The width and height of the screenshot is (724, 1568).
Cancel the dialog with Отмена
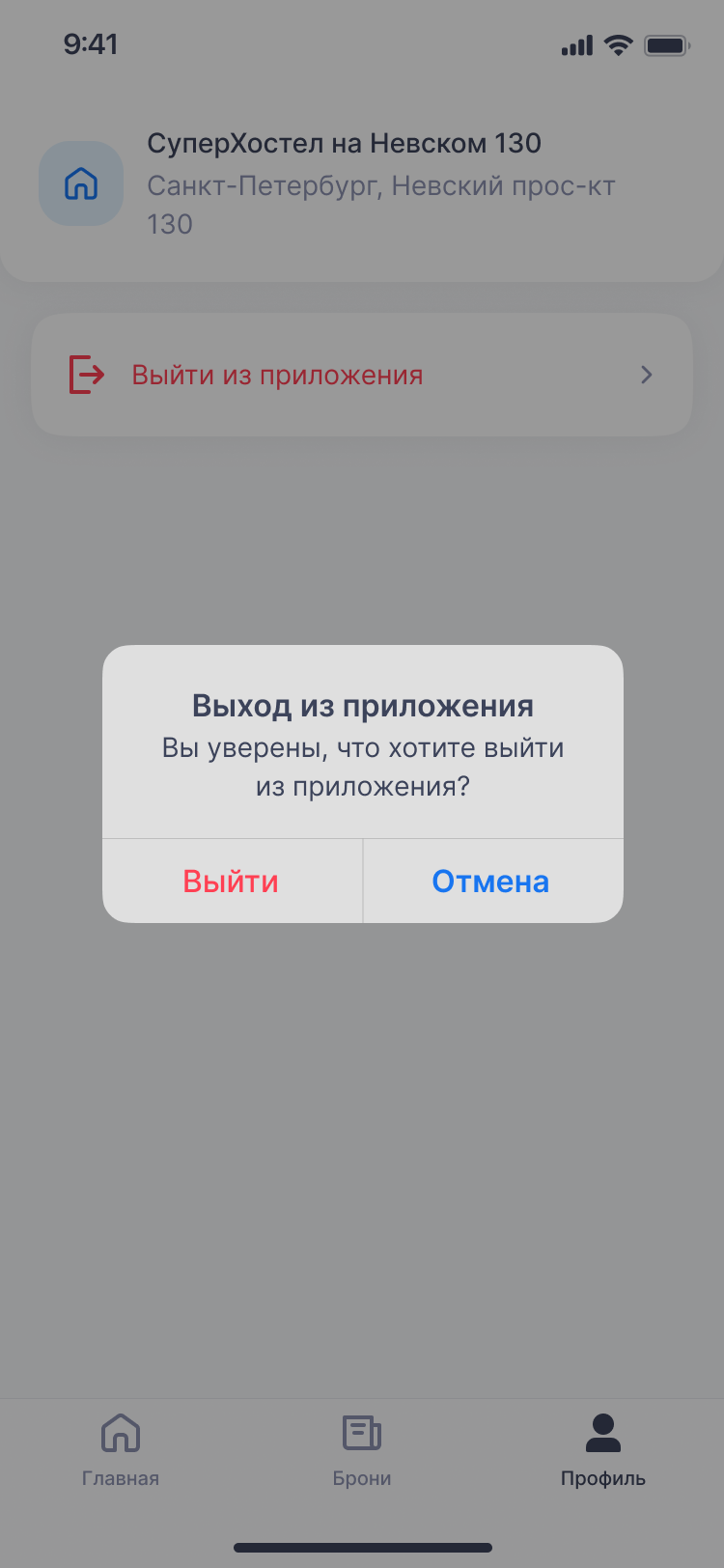tap(492, 881)
